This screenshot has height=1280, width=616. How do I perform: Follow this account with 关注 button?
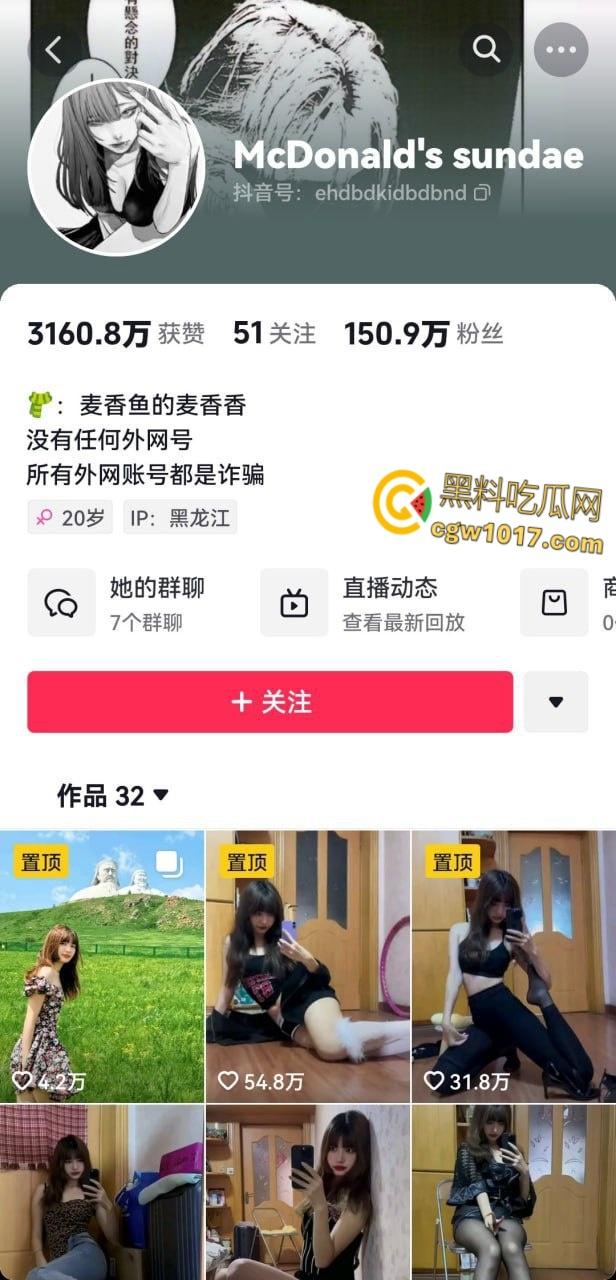(x=270, y=702)
